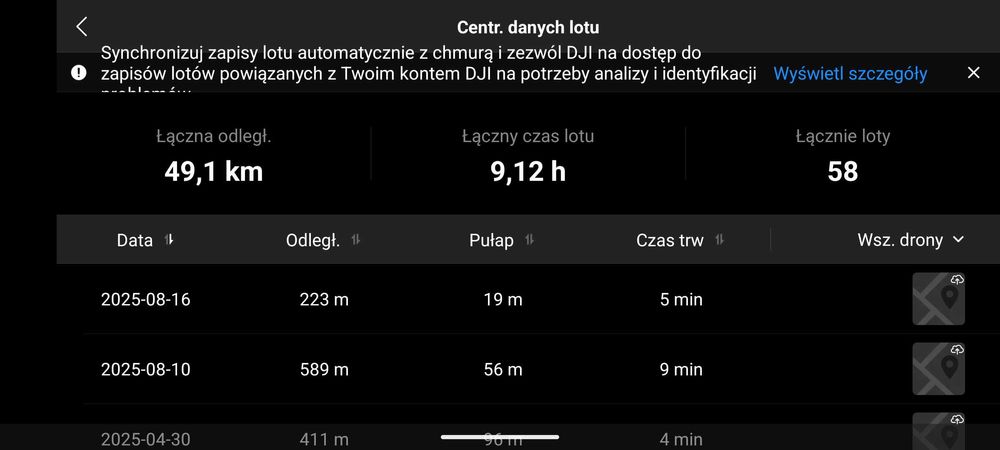Image resolution: width=1000 pixels, height=450 pixels.
Task: Dismiss the sync notification banner
Action: click(973, 73)
